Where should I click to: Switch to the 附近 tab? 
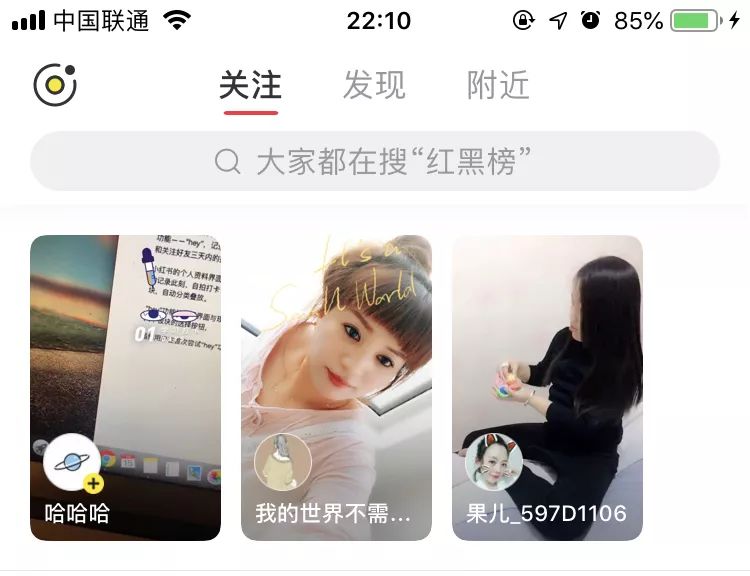(x=498, y=86)
